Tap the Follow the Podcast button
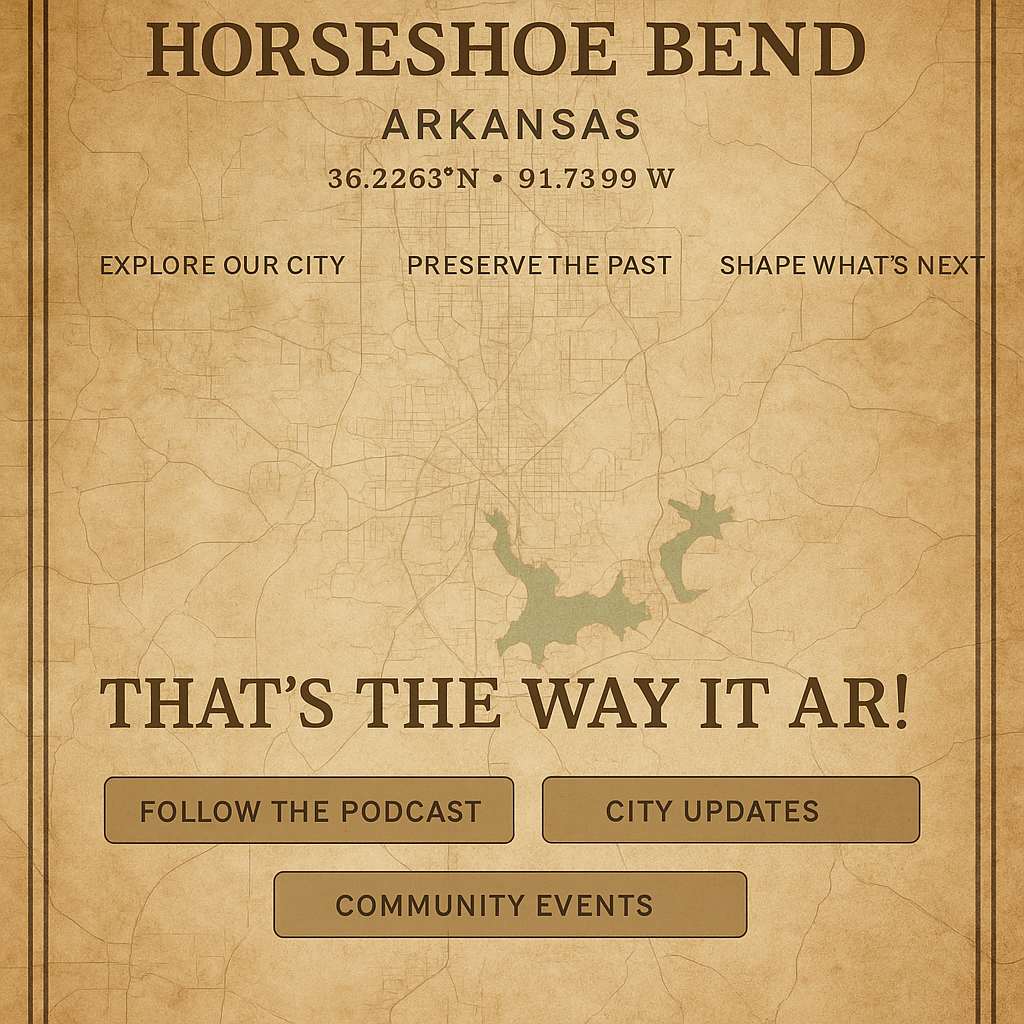Screen dimensions: 1024x1024 (309, 810)
